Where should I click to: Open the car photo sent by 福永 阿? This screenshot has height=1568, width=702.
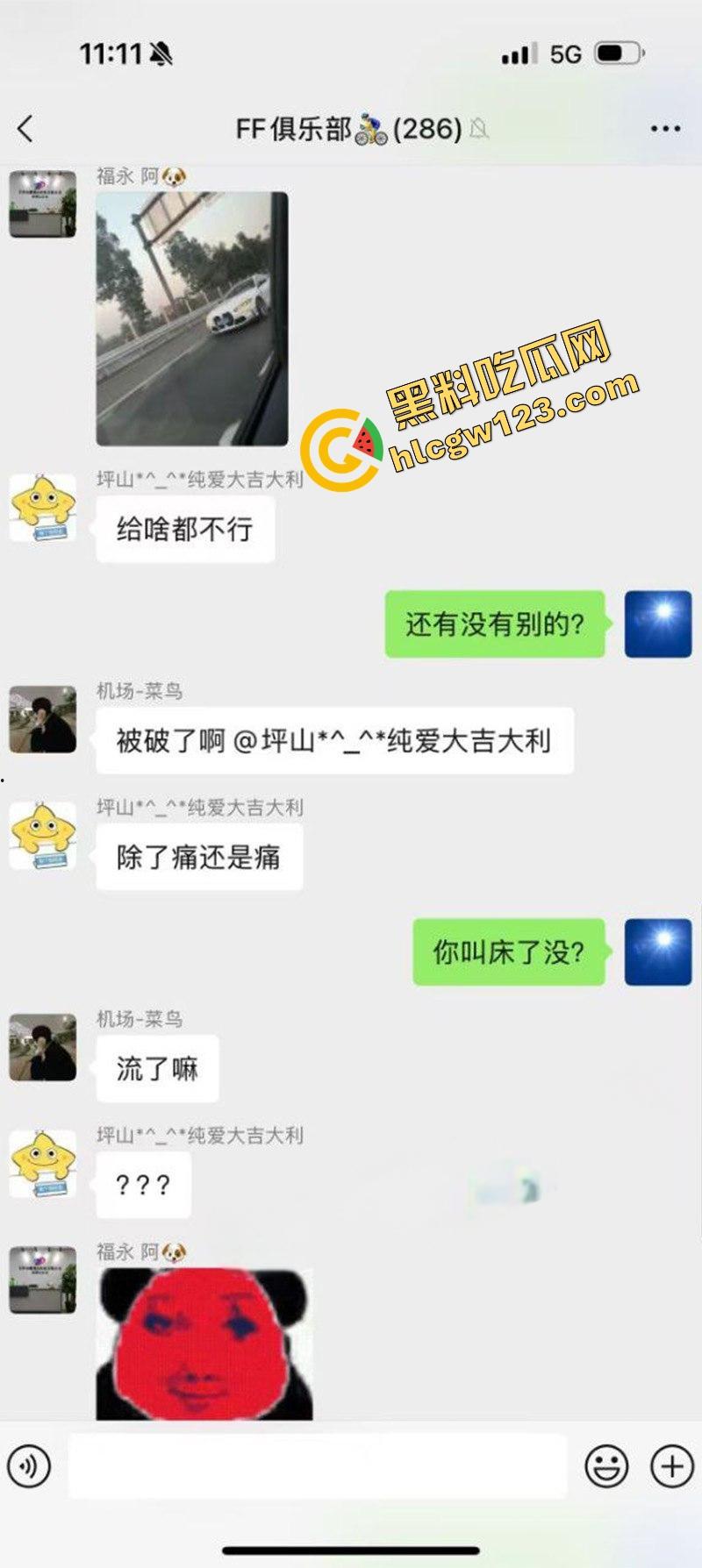pos(191,318)
